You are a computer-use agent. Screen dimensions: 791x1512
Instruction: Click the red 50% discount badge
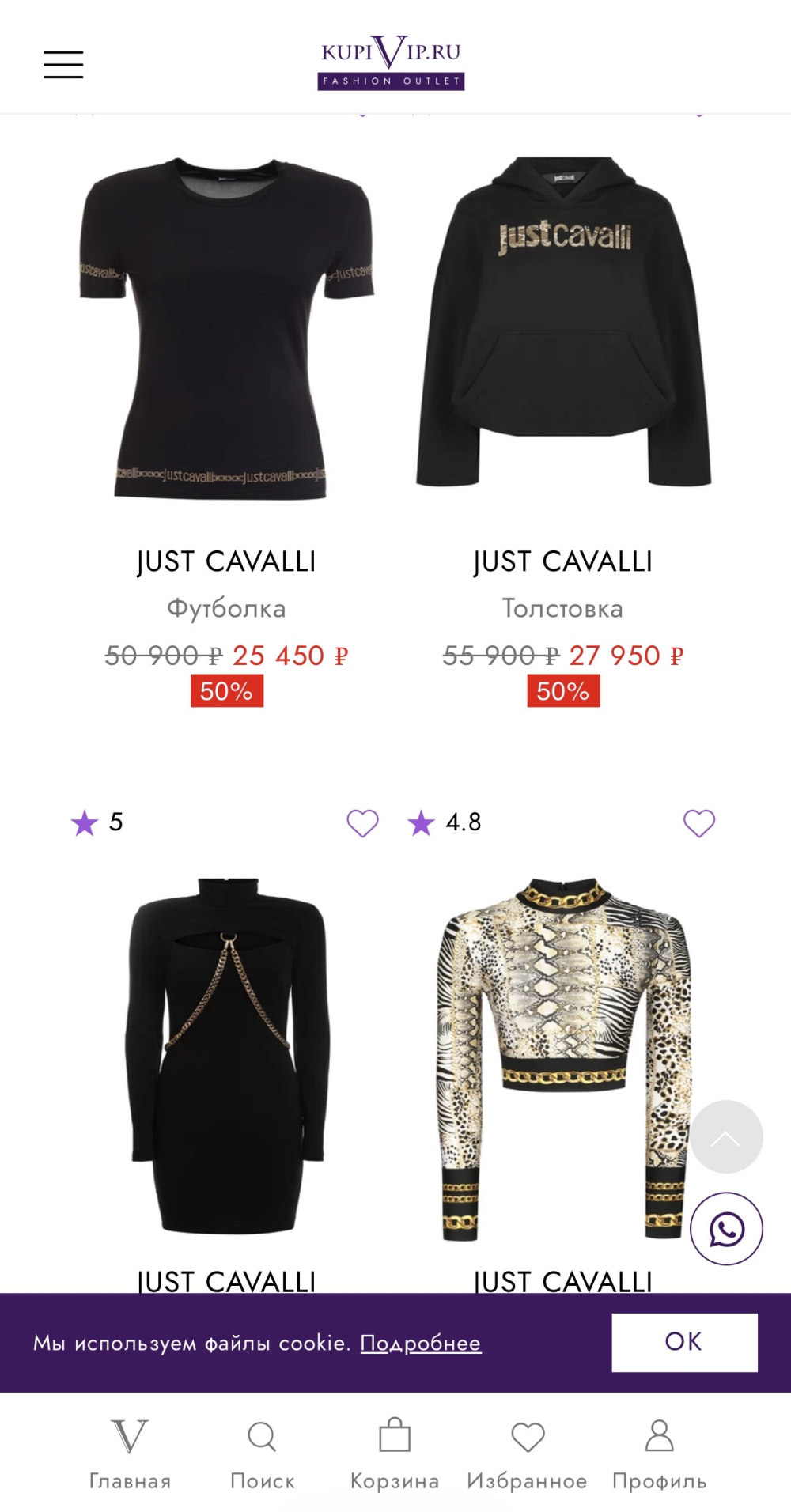[x=225, y=692]
